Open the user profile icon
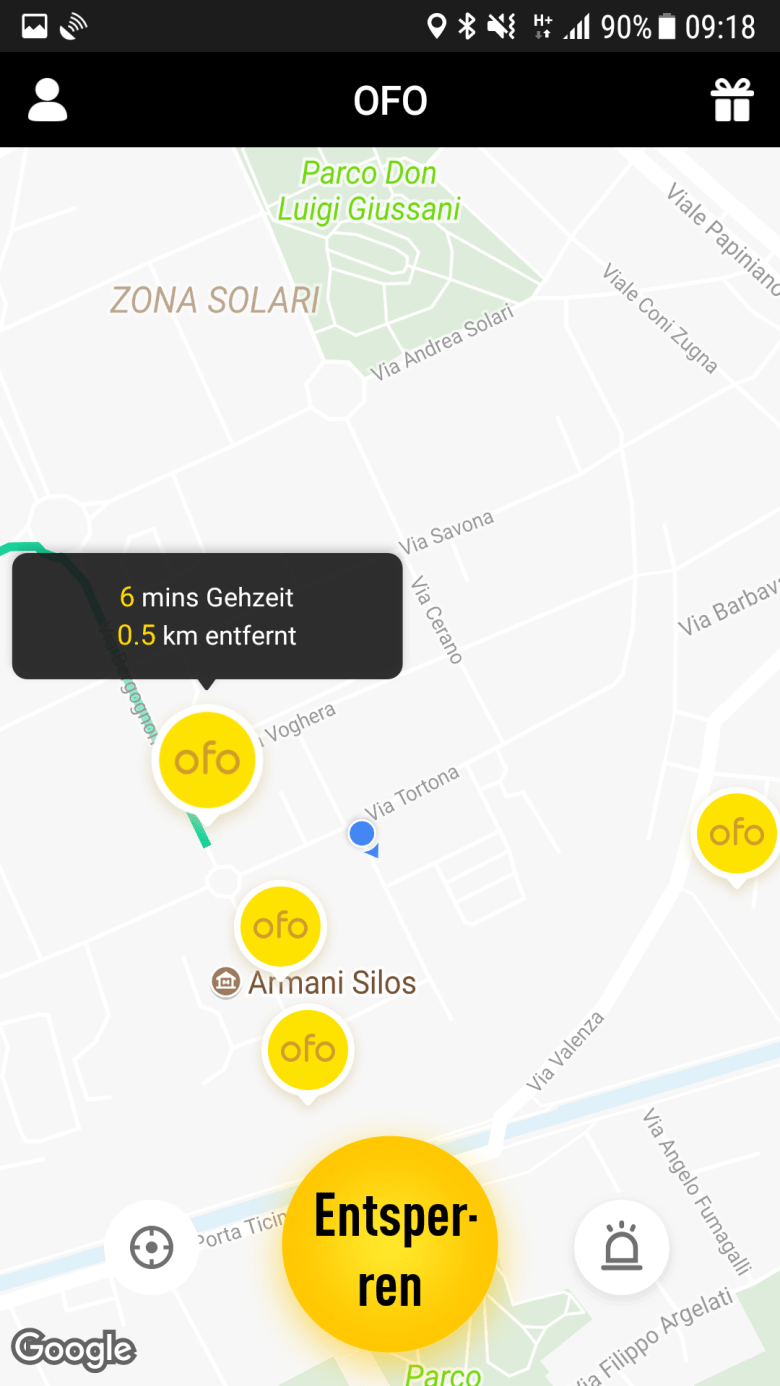 click(x=47, y=100)
